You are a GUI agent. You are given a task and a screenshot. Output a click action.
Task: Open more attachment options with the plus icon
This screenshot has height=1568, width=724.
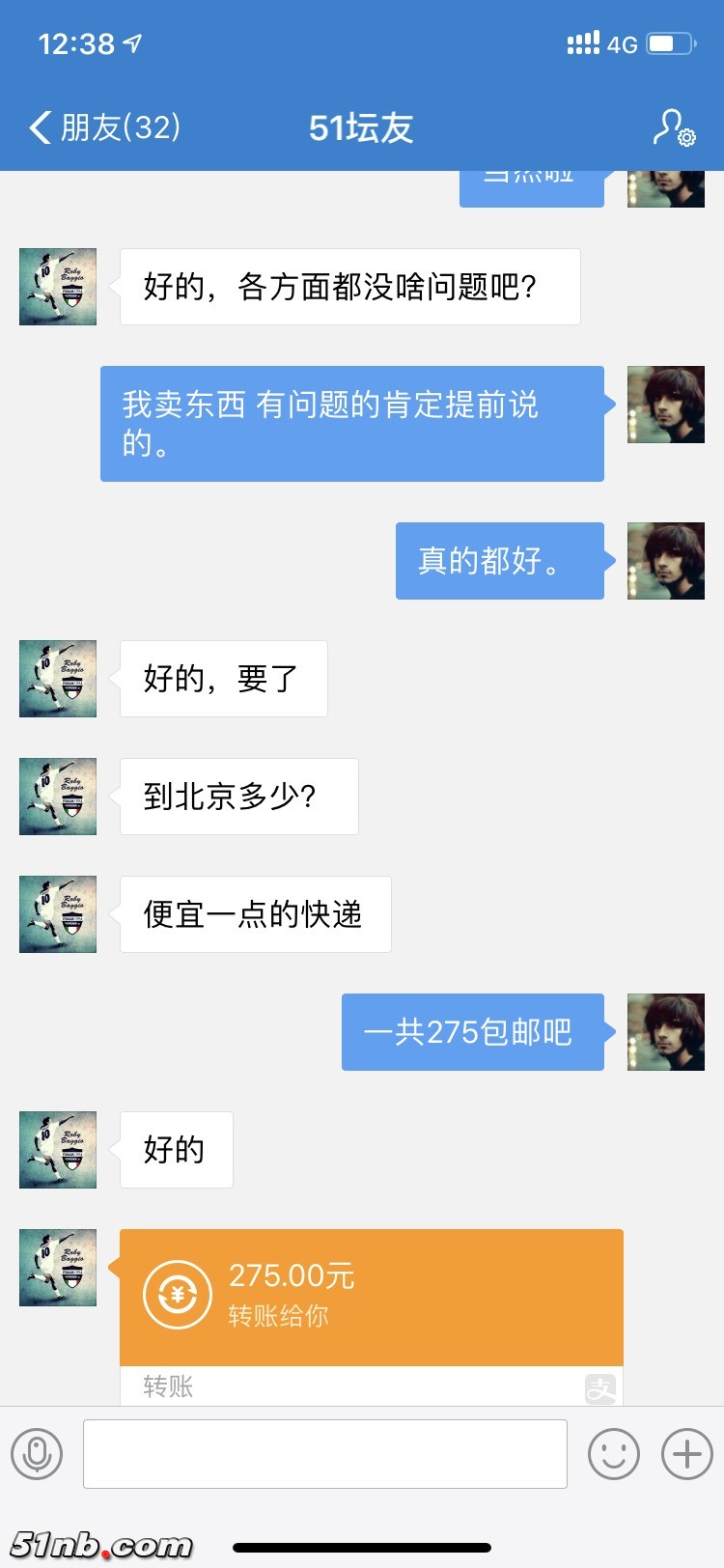tap(686, 1453)
